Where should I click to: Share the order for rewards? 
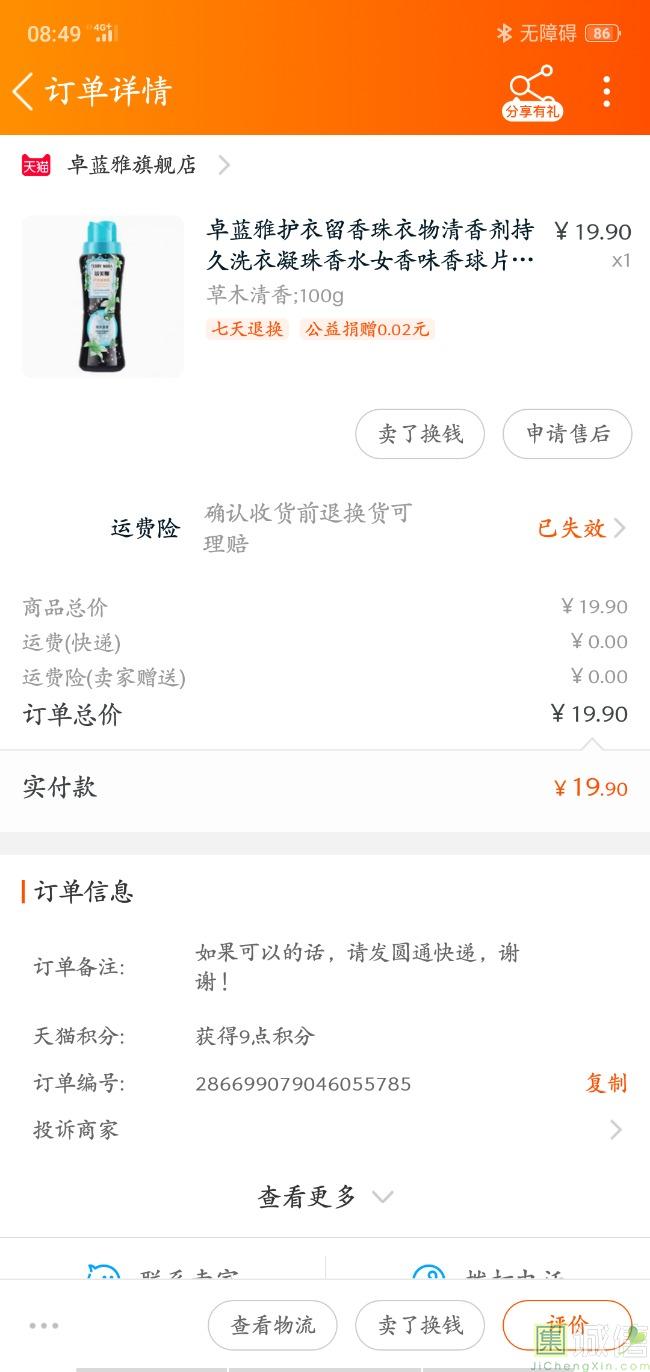point(532,93)
